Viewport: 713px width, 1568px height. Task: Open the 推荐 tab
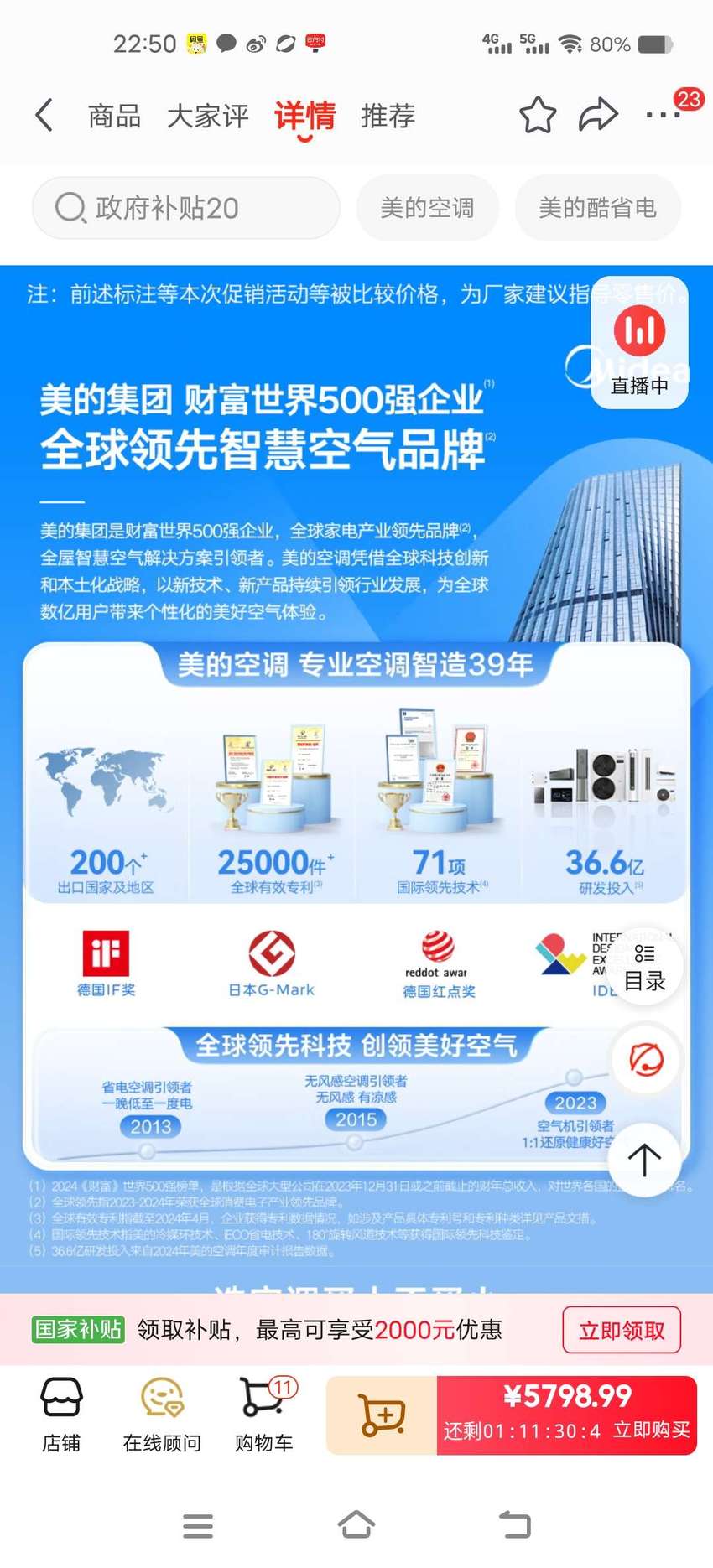388,116
